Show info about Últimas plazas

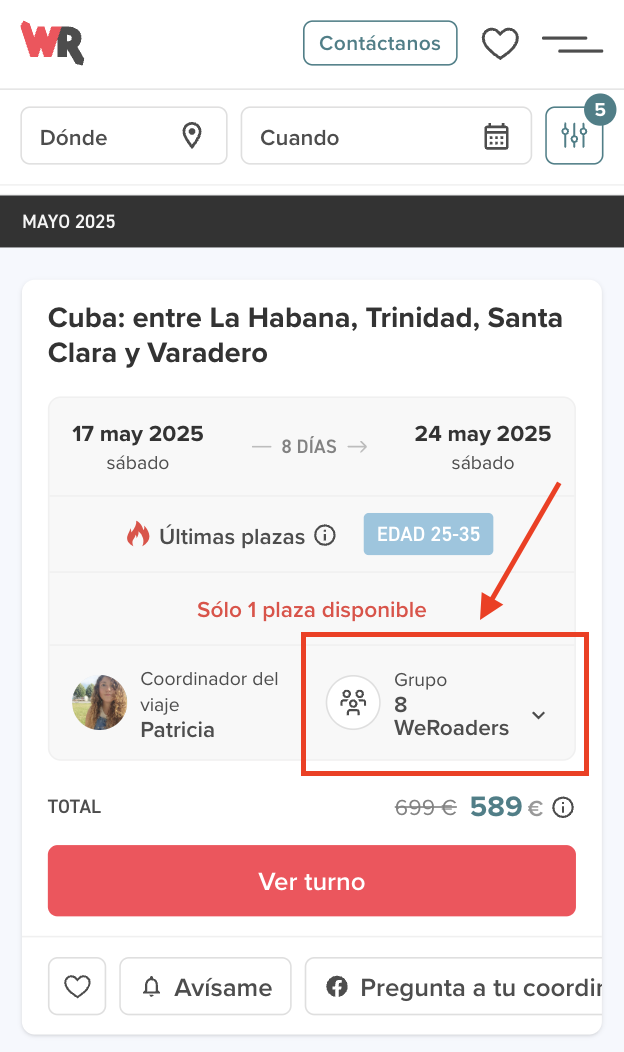coord(325,536)
